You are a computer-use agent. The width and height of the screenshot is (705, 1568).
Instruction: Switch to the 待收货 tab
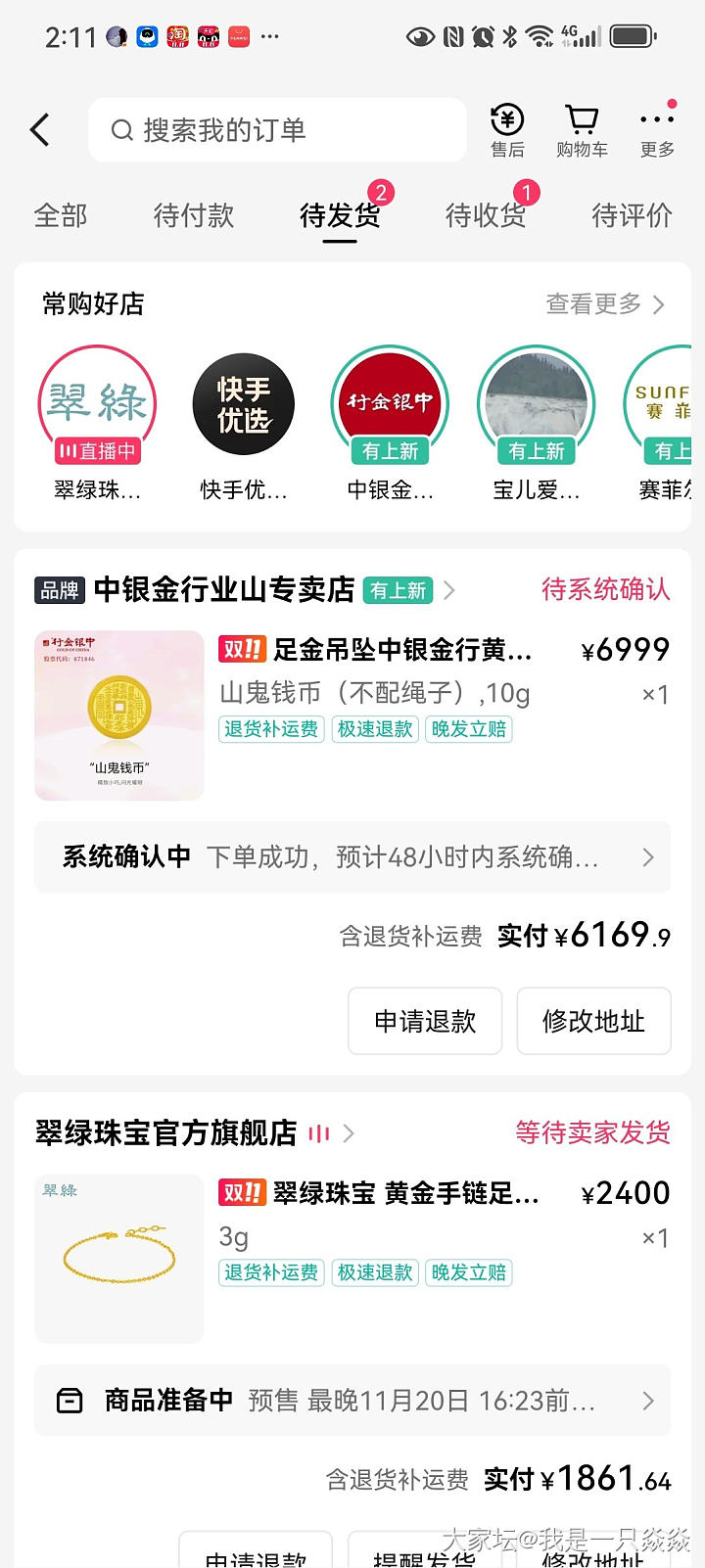(x=486, y=215)
